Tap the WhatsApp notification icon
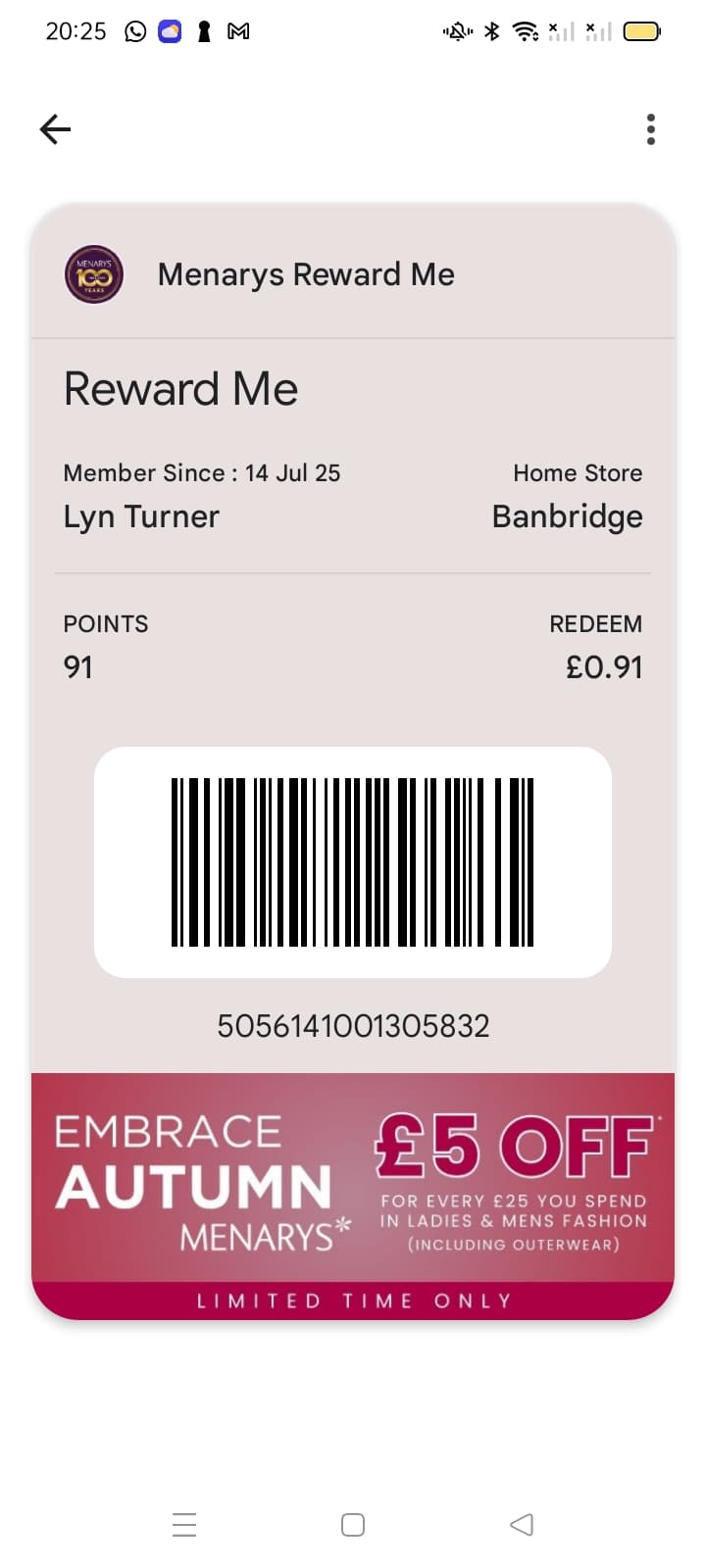This screenshot has height=1568, width=706. coord(135,31)
